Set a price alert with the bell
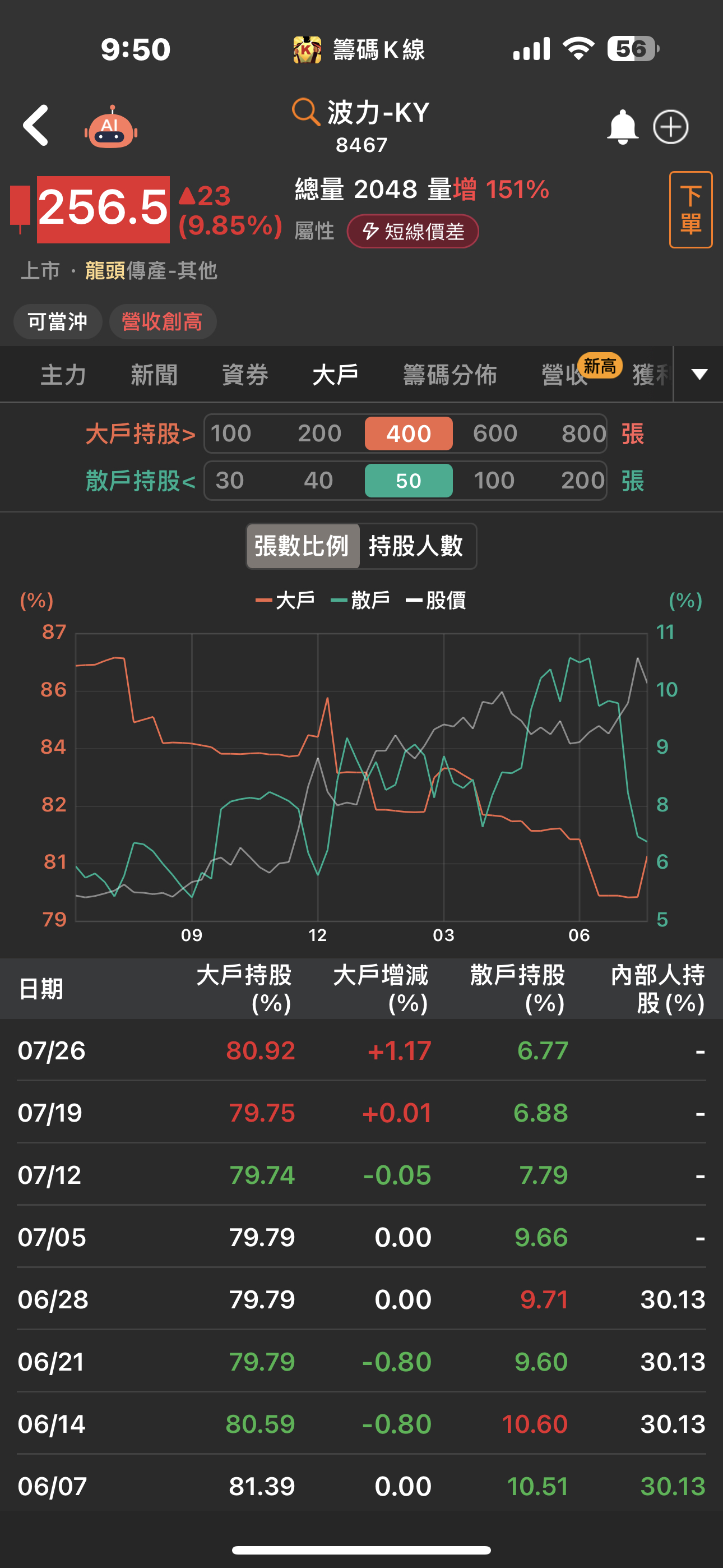The image size is (723, 1568). pos(622,127)
